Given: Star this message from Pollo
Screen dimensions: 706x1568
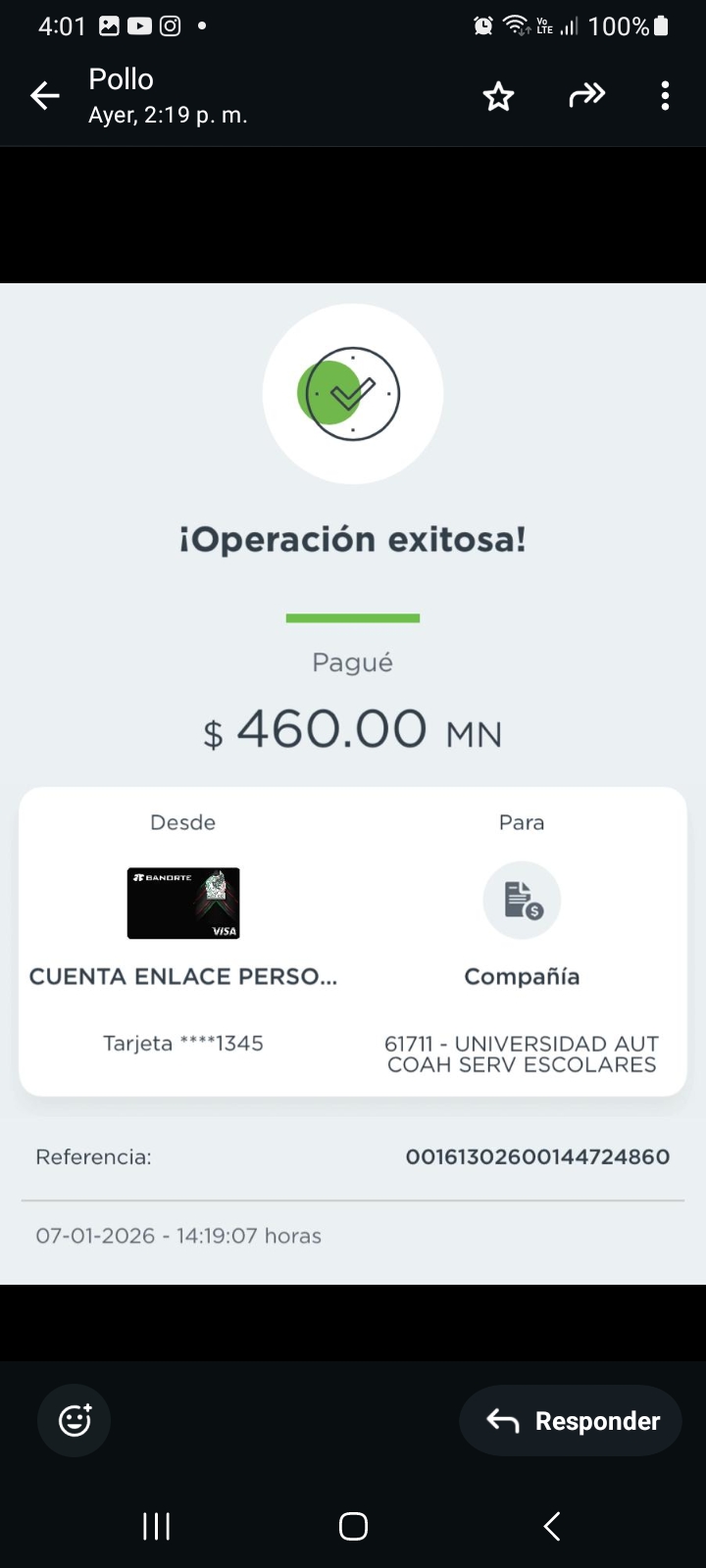Looking at the screenshot, I should [x=498, y=96].
